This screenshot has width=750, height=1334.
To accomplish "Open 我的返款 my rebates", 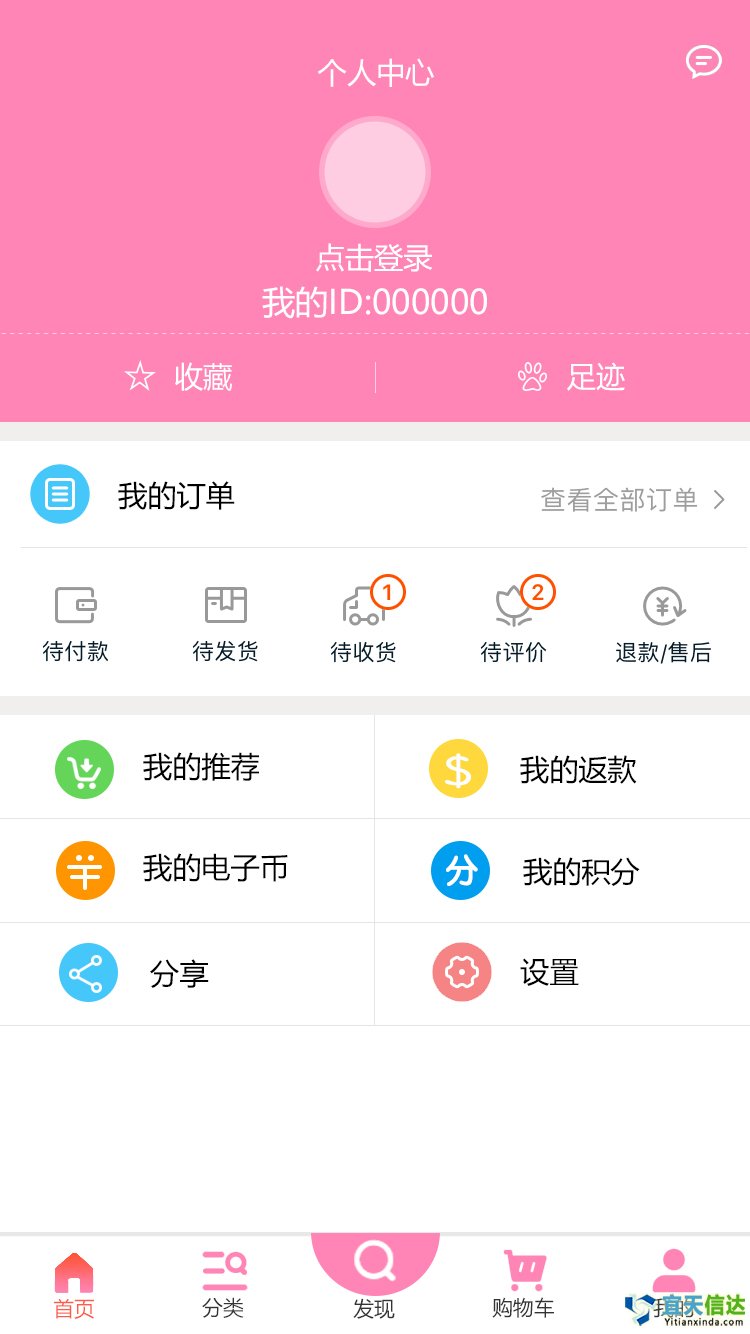I will click(562, 768).
